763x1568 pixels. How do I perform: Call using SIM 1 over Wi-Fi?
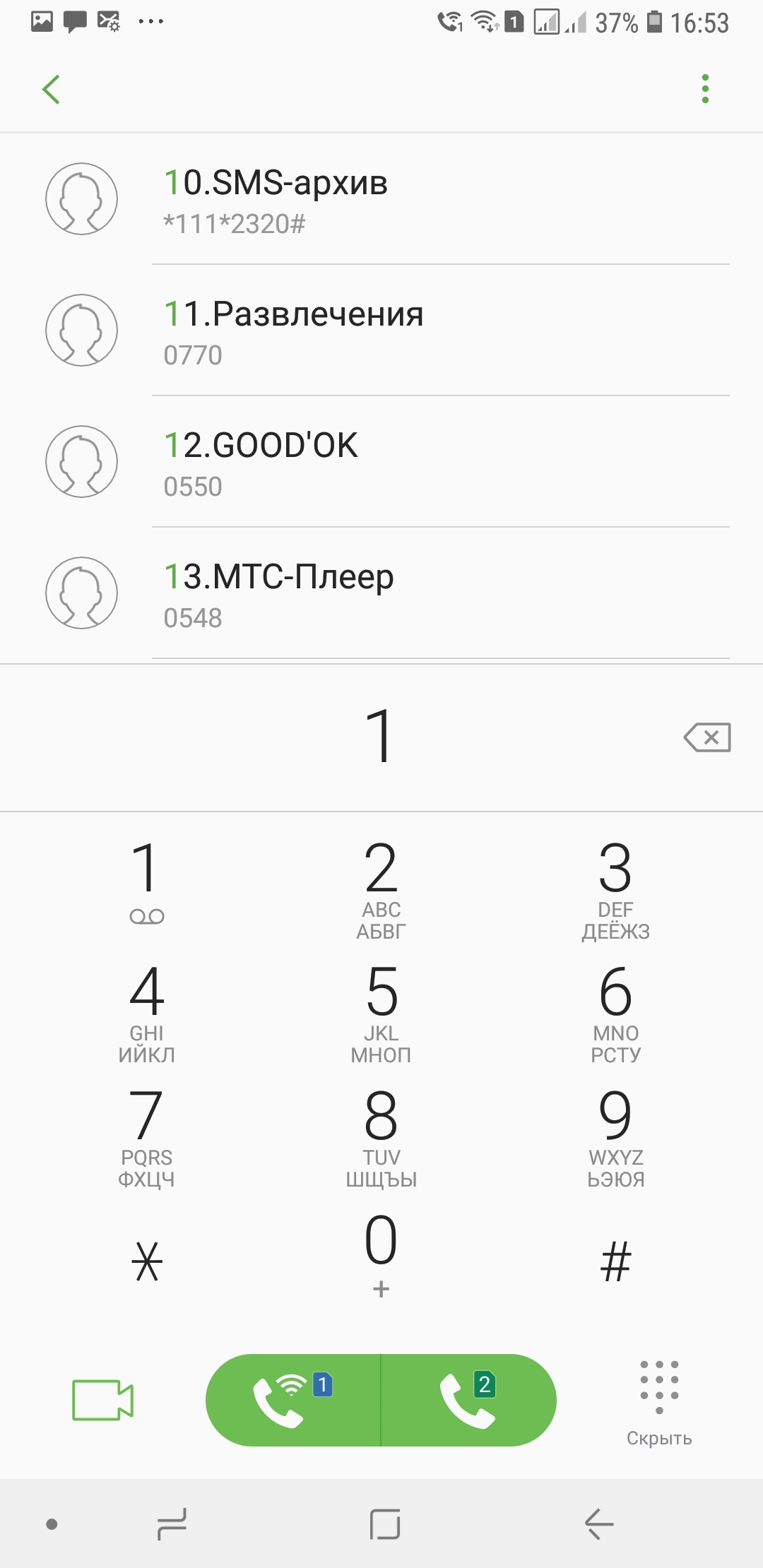tap(292, 1399)
